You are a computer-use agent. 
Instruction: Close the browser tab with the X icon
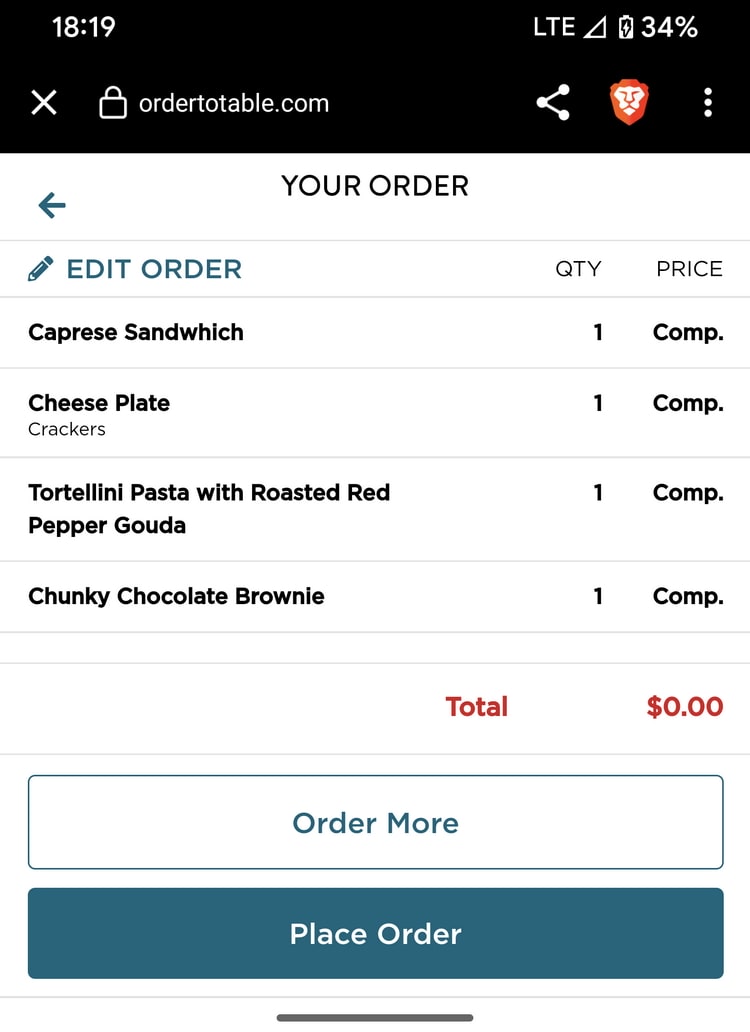tap(44, 102)
